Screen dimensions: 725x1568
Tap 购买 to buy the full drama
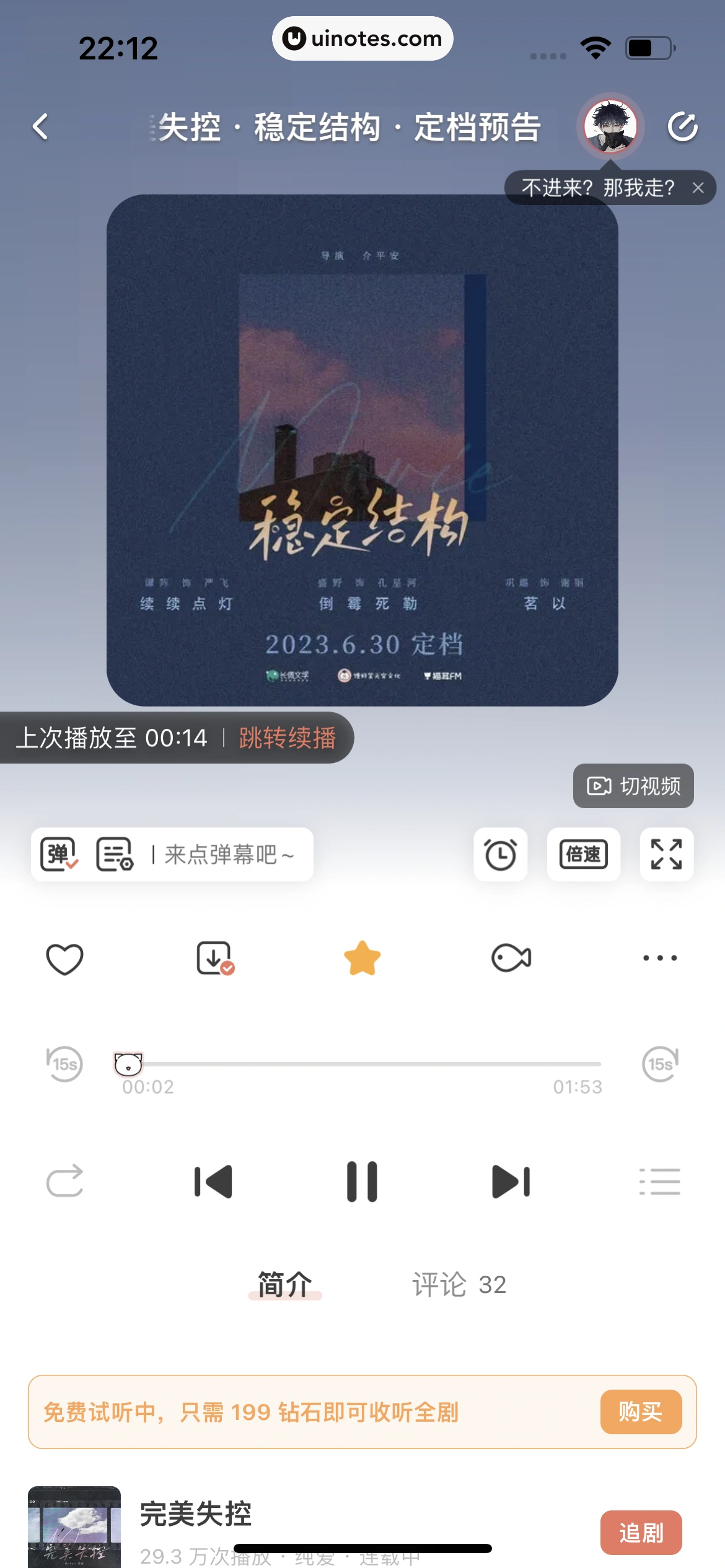coord(641,1412)
